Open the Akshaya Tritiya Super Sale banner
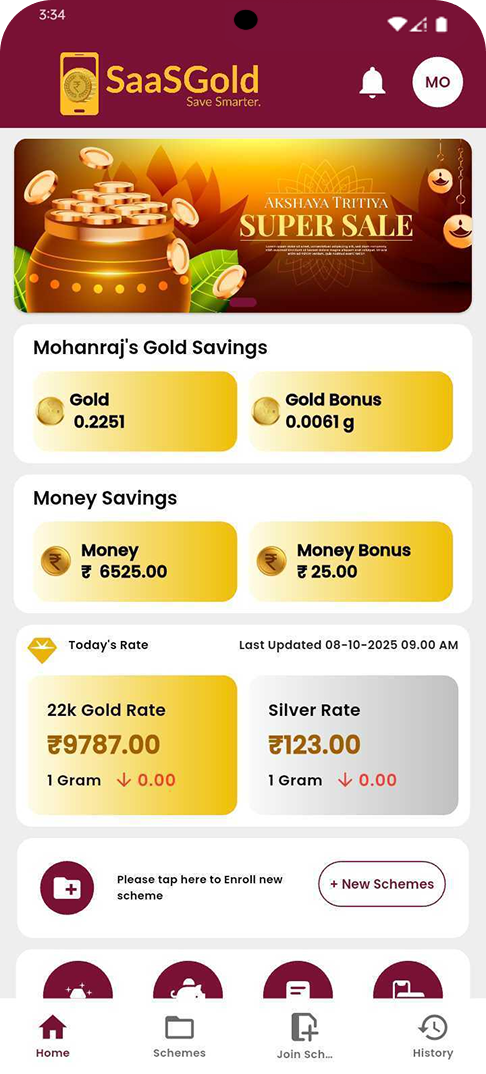 click(243, 225)
